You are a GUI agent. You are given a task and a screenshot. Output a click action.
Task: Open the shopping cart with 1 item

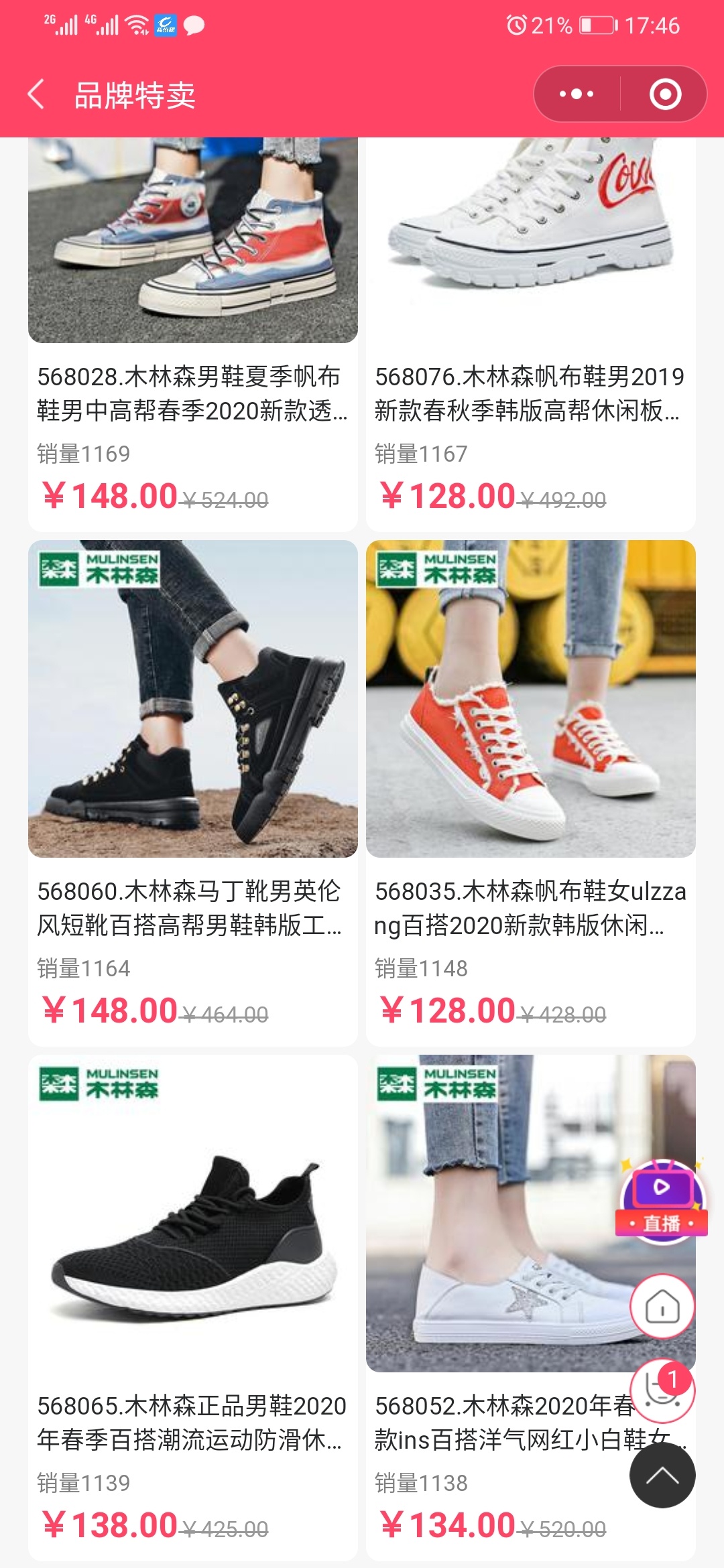pyautogui.click(x=662, y=1391)
